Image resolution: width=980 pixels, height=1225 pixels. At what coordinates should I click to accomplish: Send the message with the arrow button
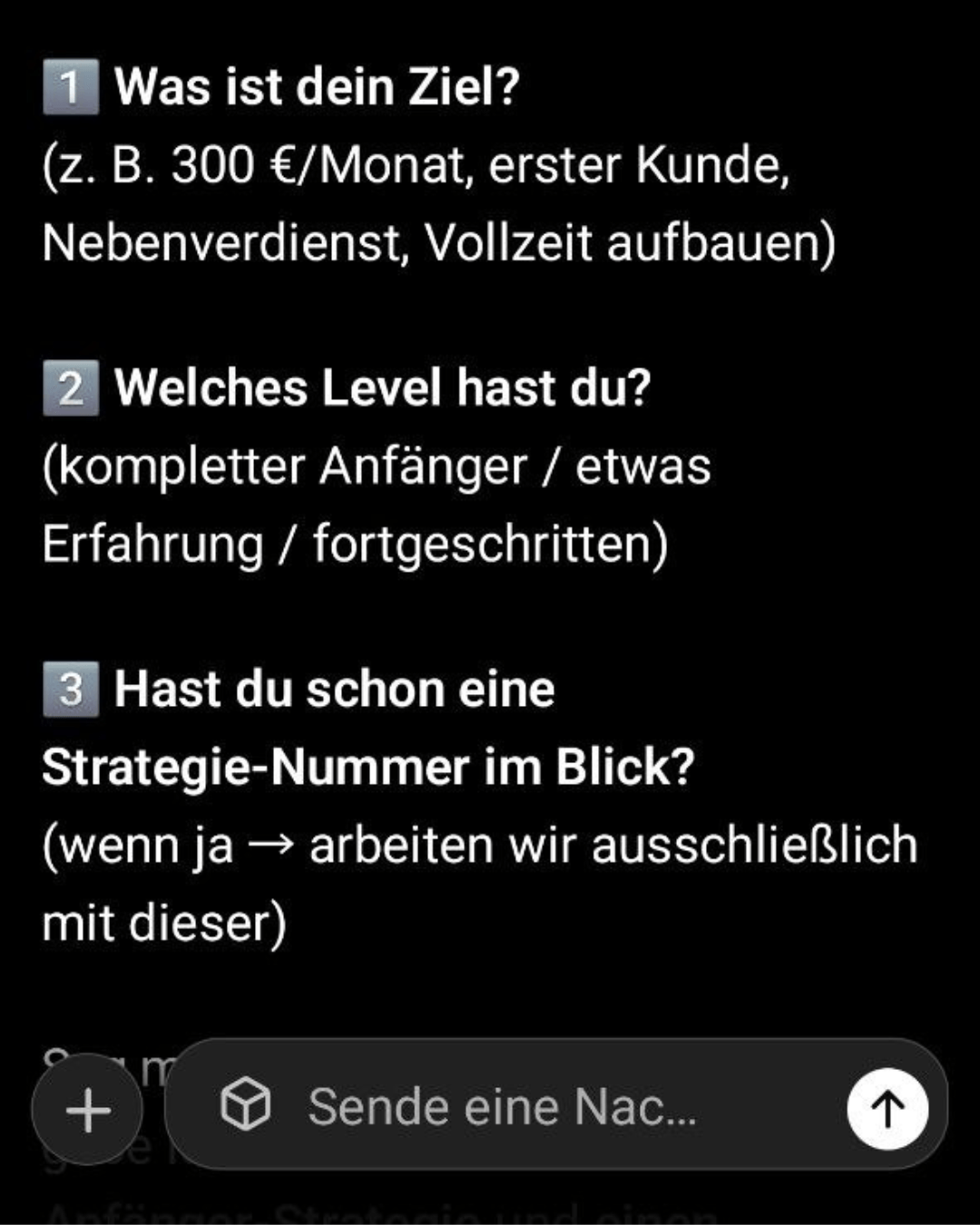click(887, 1107)
